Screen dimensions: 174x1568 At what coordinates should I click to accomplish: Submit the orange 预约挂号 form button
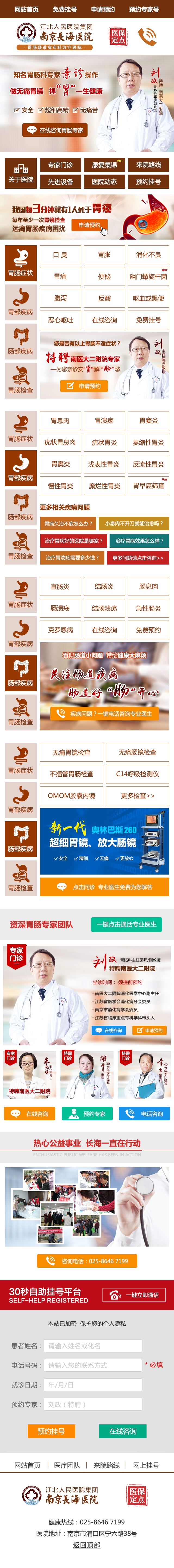(51, 1431)
